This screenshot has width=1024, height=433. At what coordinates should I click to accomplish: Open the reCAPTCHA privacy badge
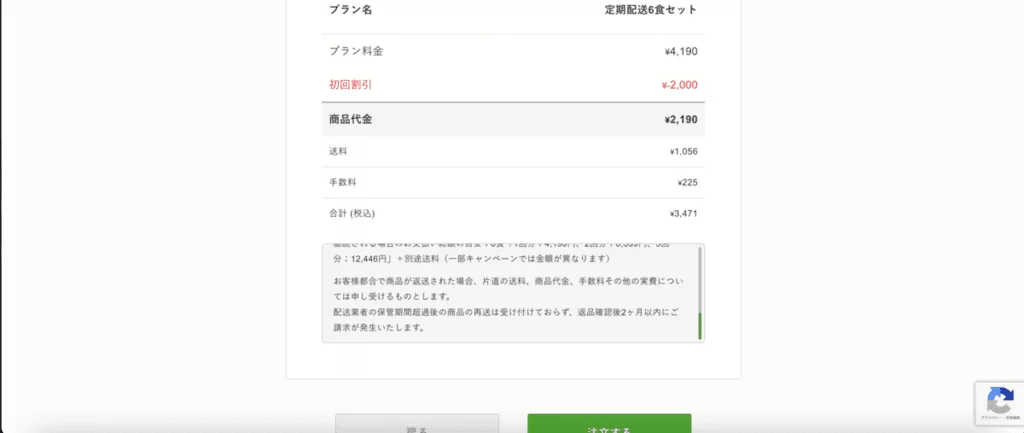[998, 403]
